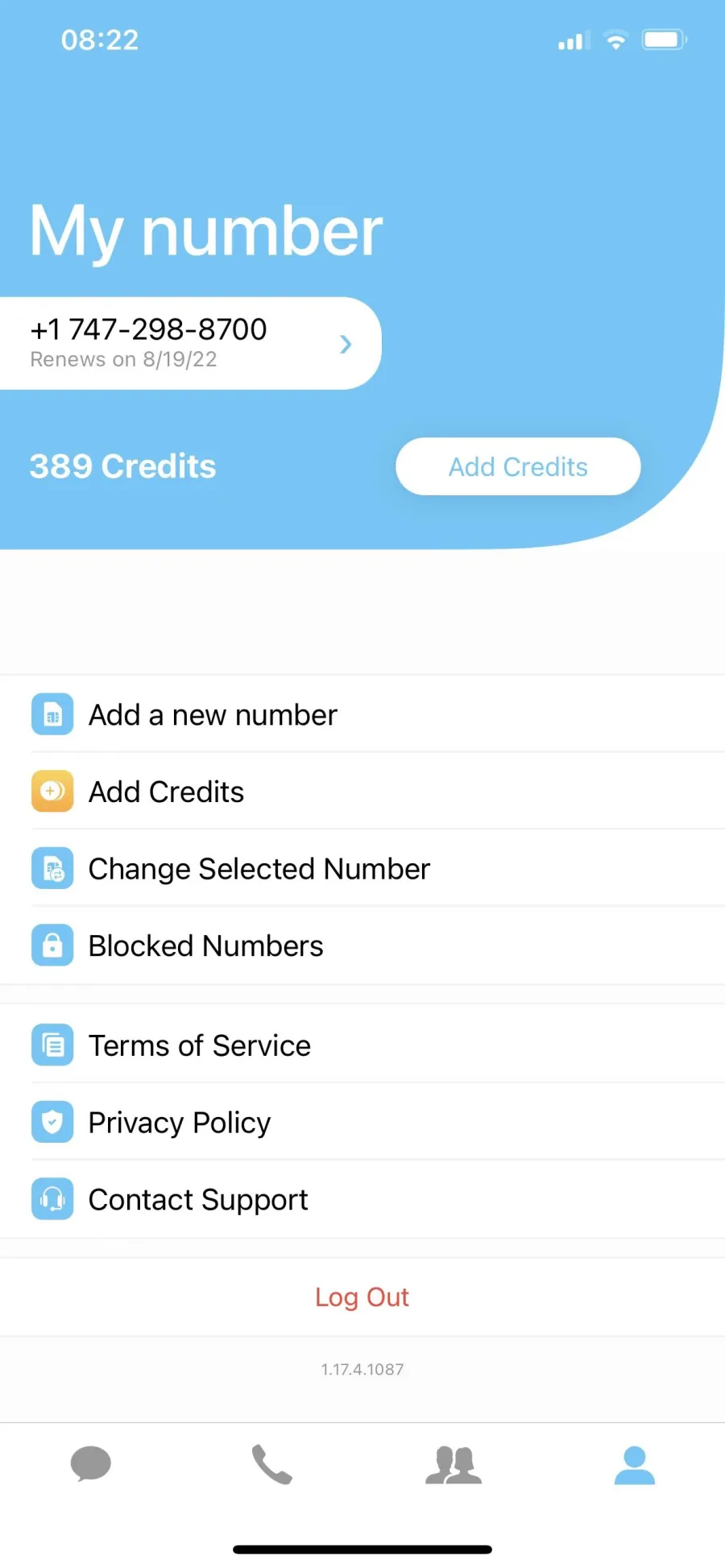Open Add a new number
Image resolution: width=725 pixels, height=1568 pixels.
pyautogui.click(x=362, y=714)
